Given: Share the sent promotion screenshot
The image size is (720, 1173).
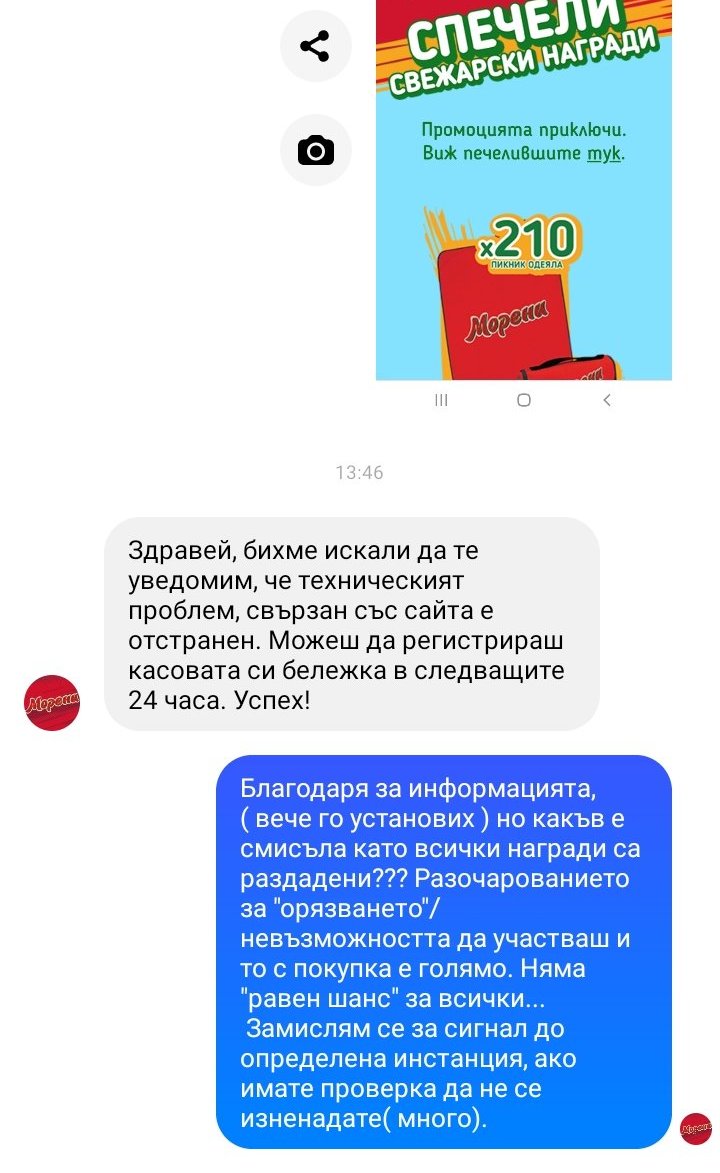Looking at the screenshot, I should click(315, 46).
